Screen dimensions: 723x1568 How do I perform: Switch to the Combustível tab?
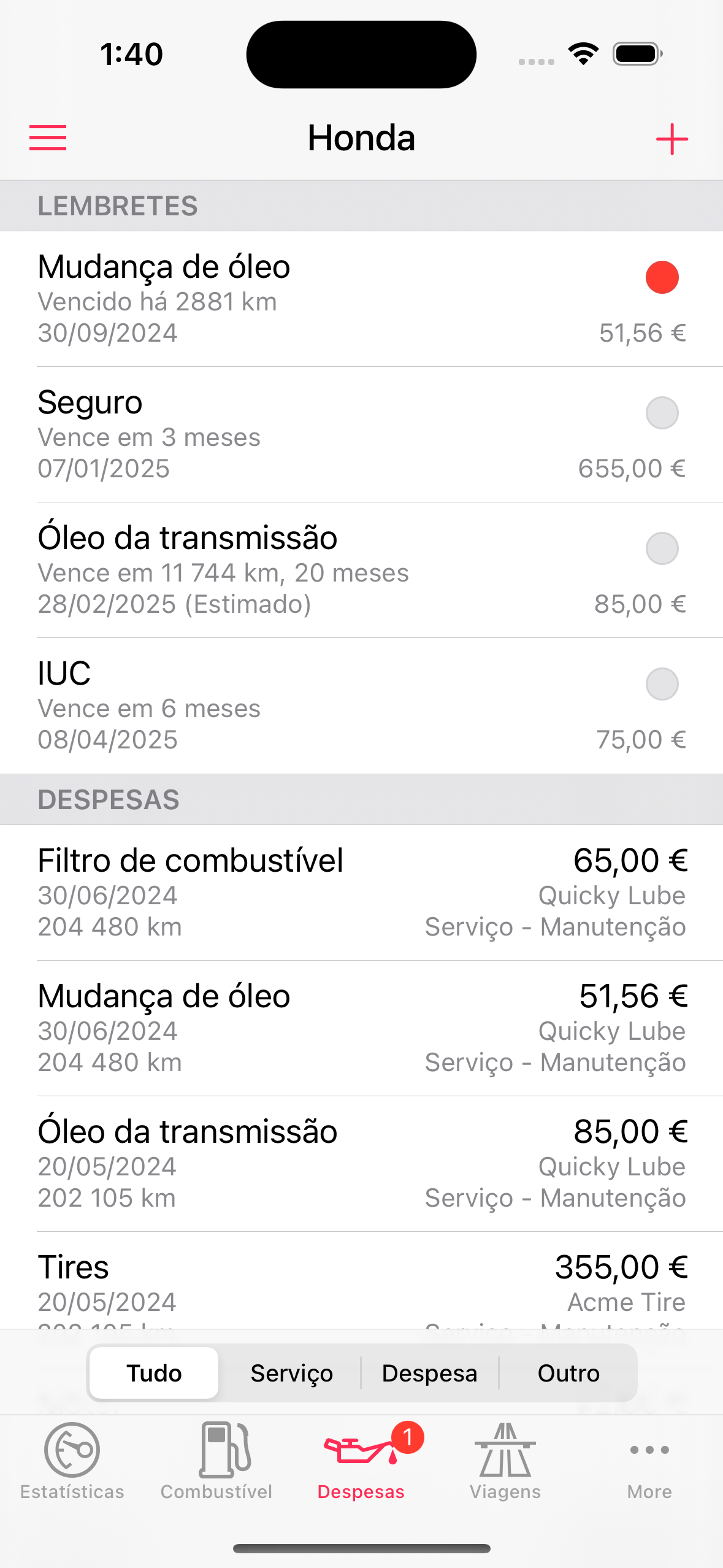216,1461
